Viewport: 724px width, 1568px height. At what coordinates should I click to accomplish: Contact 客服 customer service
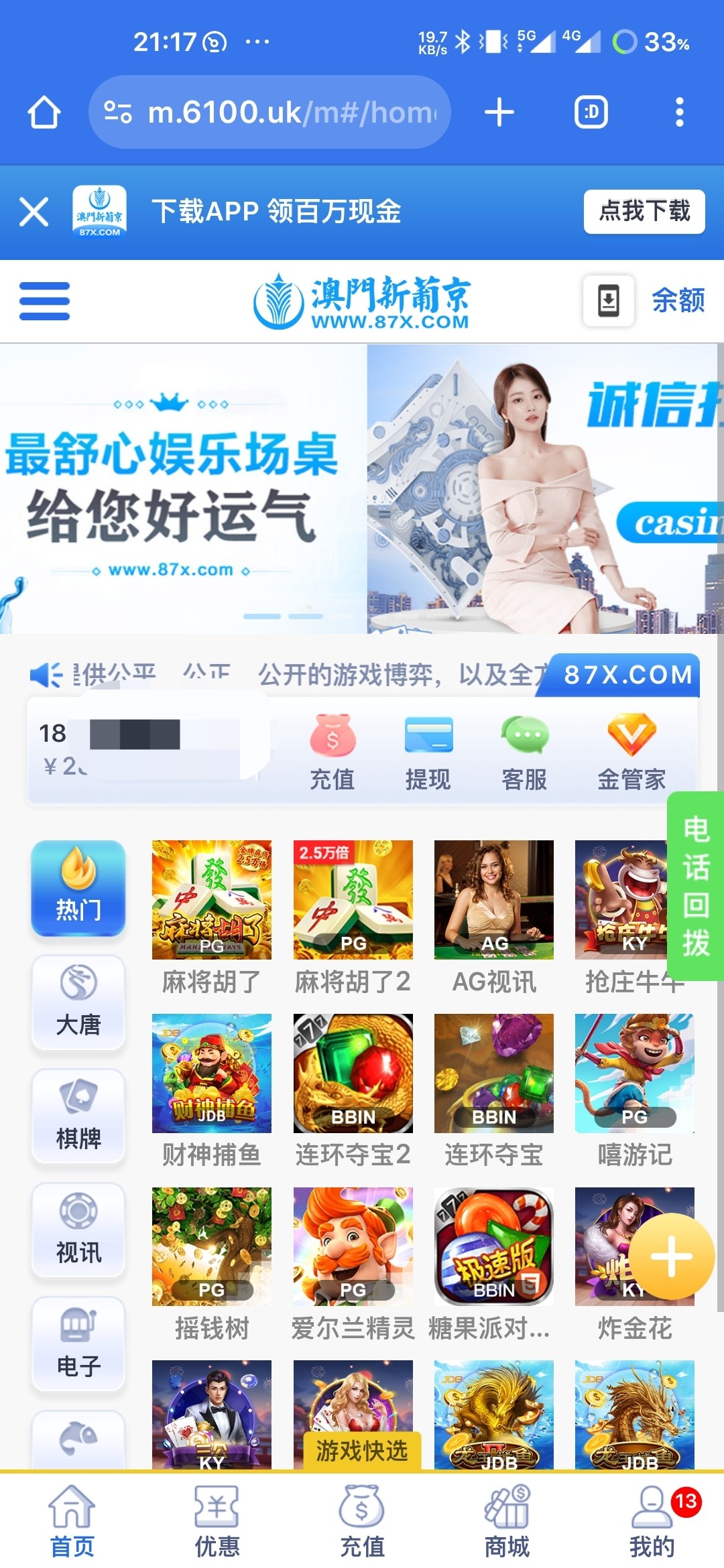tap(524, 753)
